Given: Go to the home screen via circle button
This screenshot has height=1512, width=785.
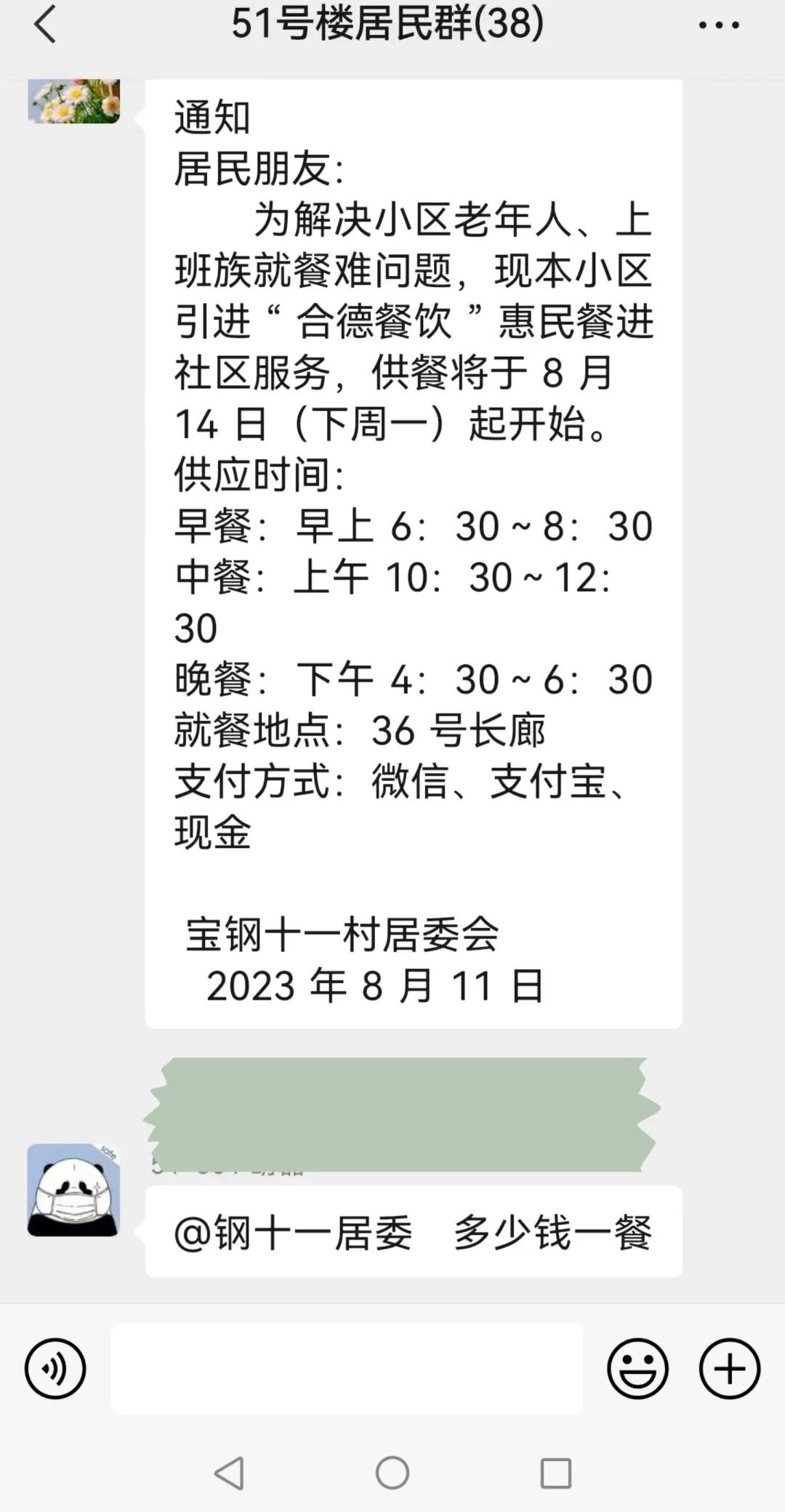Looking at the screenshot, I should point(392,1473).
